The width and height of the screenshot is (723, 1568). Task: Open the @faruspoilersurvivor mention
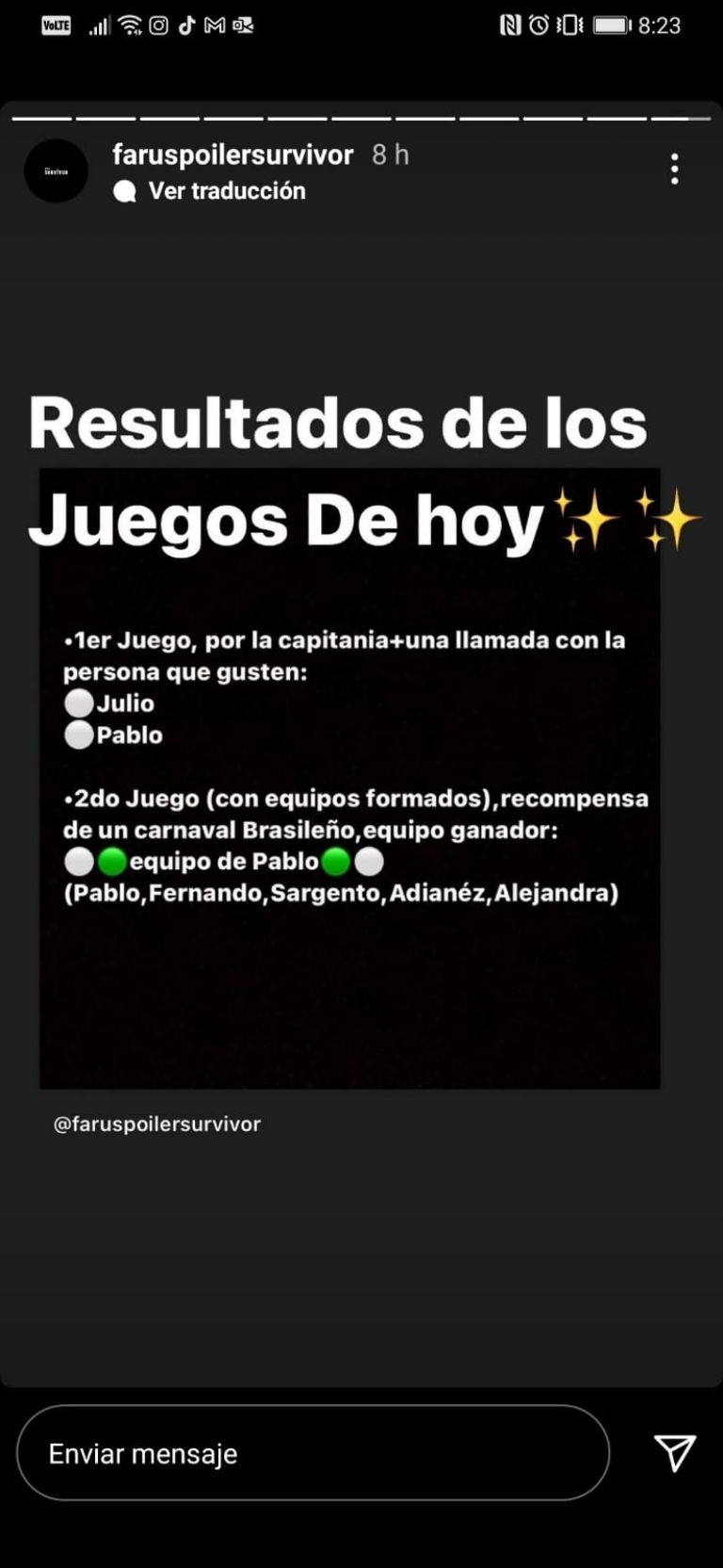click(157, 1123)
